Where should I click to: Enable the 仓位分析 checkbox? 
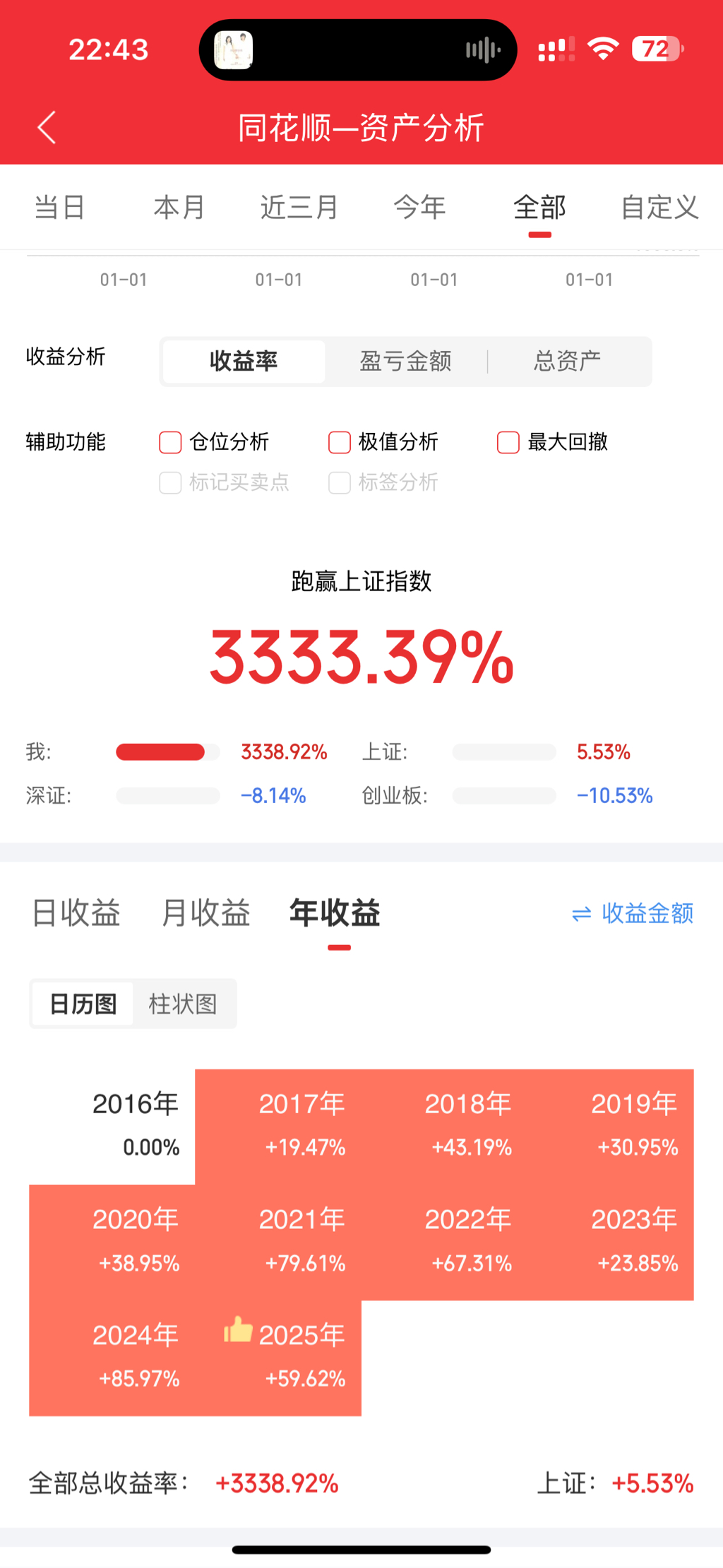click(x=171, y=443)
